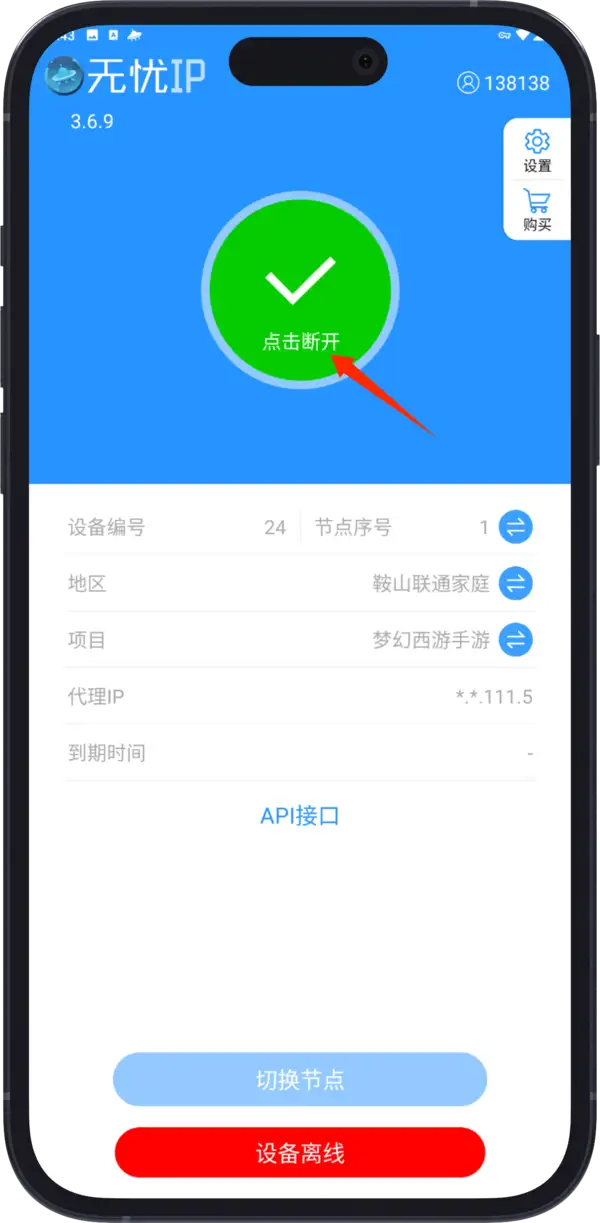Tap the 切换节点 button
Screen dimensions: 600x1223
(300, 1079)
